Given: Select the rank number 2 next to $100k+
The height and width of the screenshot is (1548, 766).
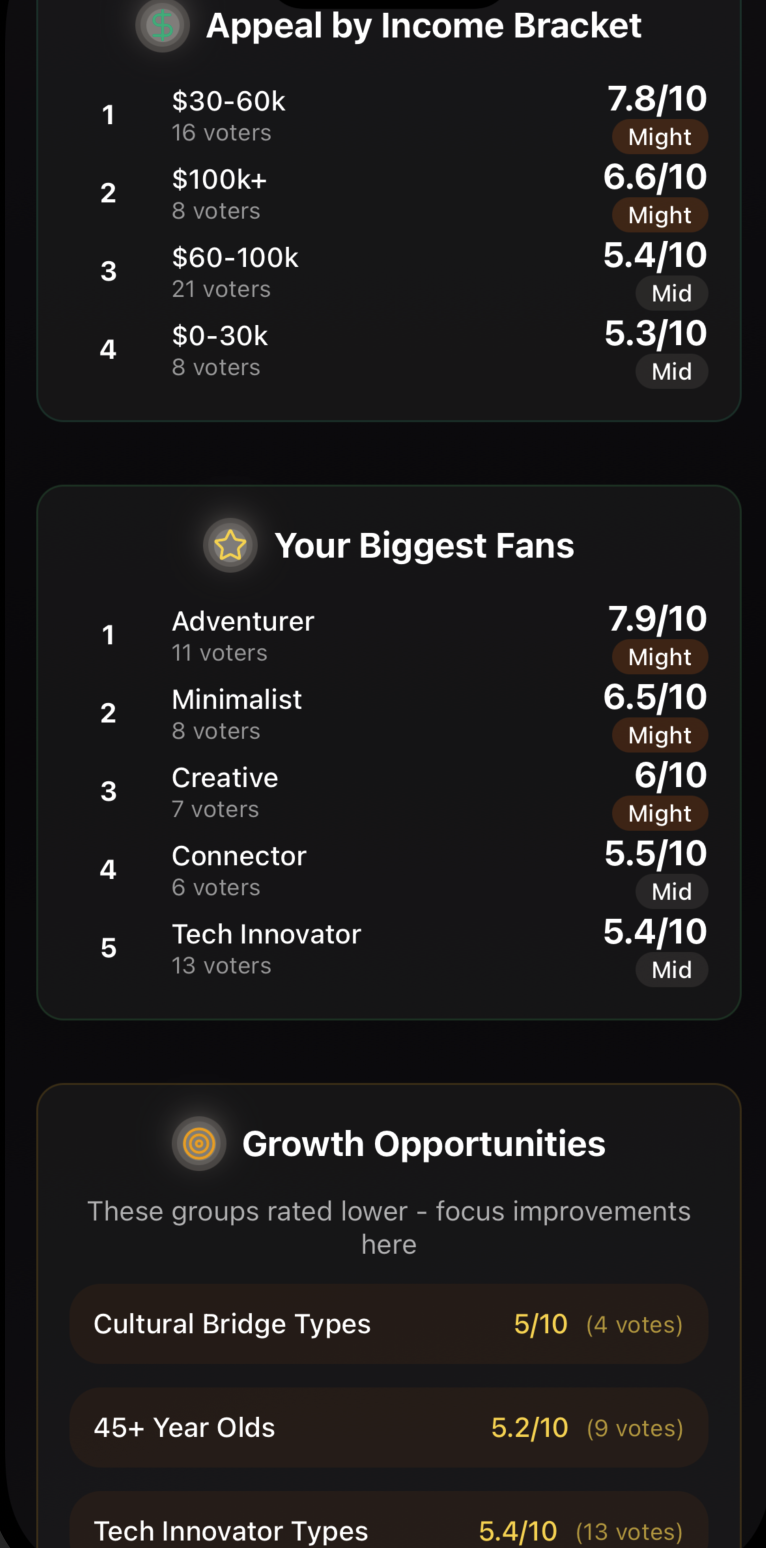Looking at the screenshot, I should coord(108,192).
